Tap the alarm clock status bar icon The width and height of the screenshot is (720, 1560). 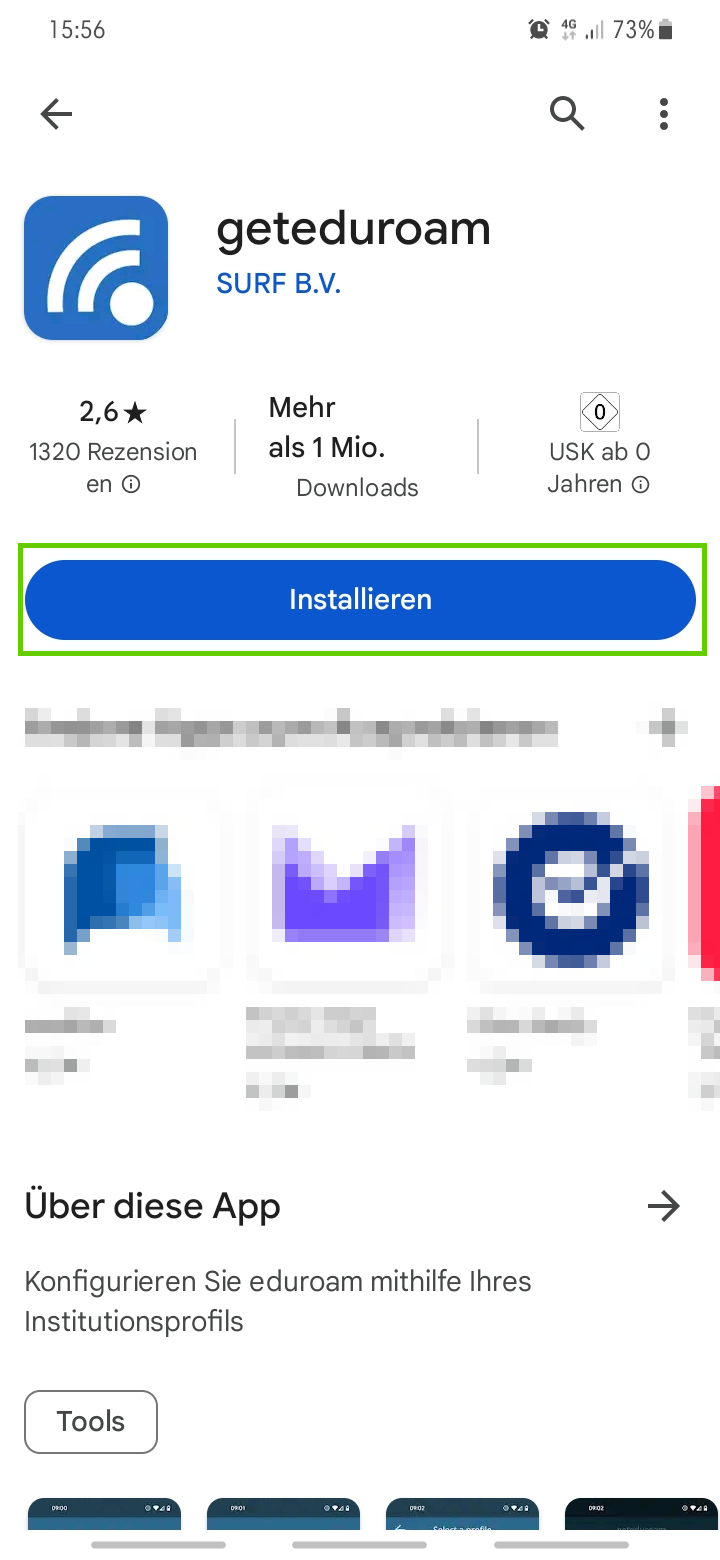point(538,29)
